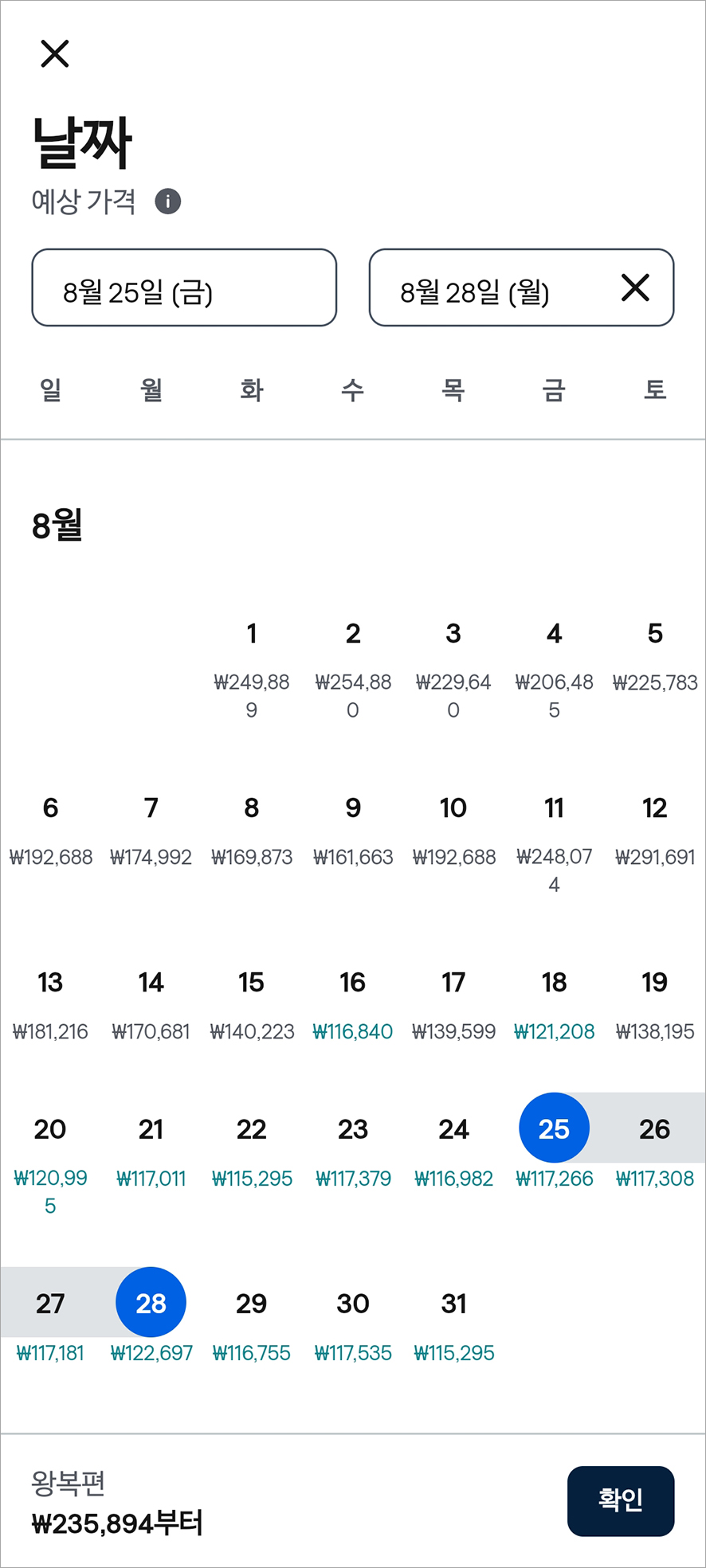Viewport: 706px width, 1568px height.
Task: Select August 20 on the calendar
Action: (x=50, y=1164)
